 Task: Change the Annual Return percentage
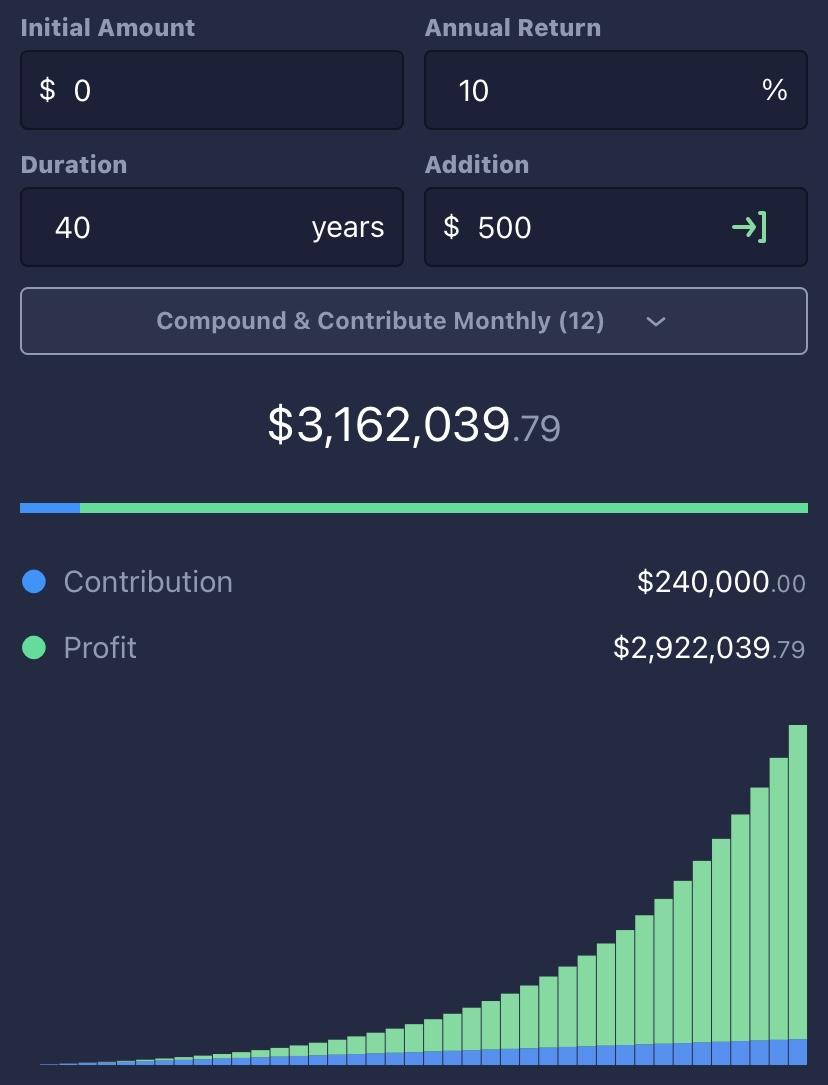(600, 91)
